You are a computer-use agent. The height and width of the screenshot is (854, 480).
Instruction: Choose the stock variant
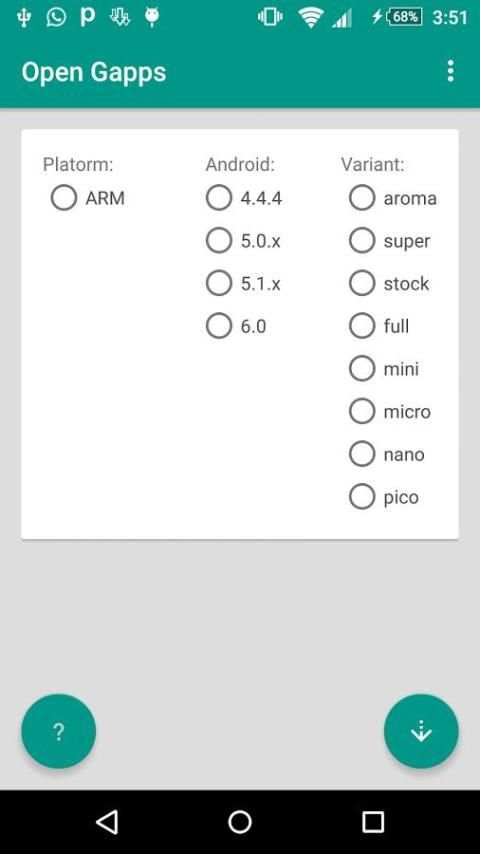click(389, 283)
